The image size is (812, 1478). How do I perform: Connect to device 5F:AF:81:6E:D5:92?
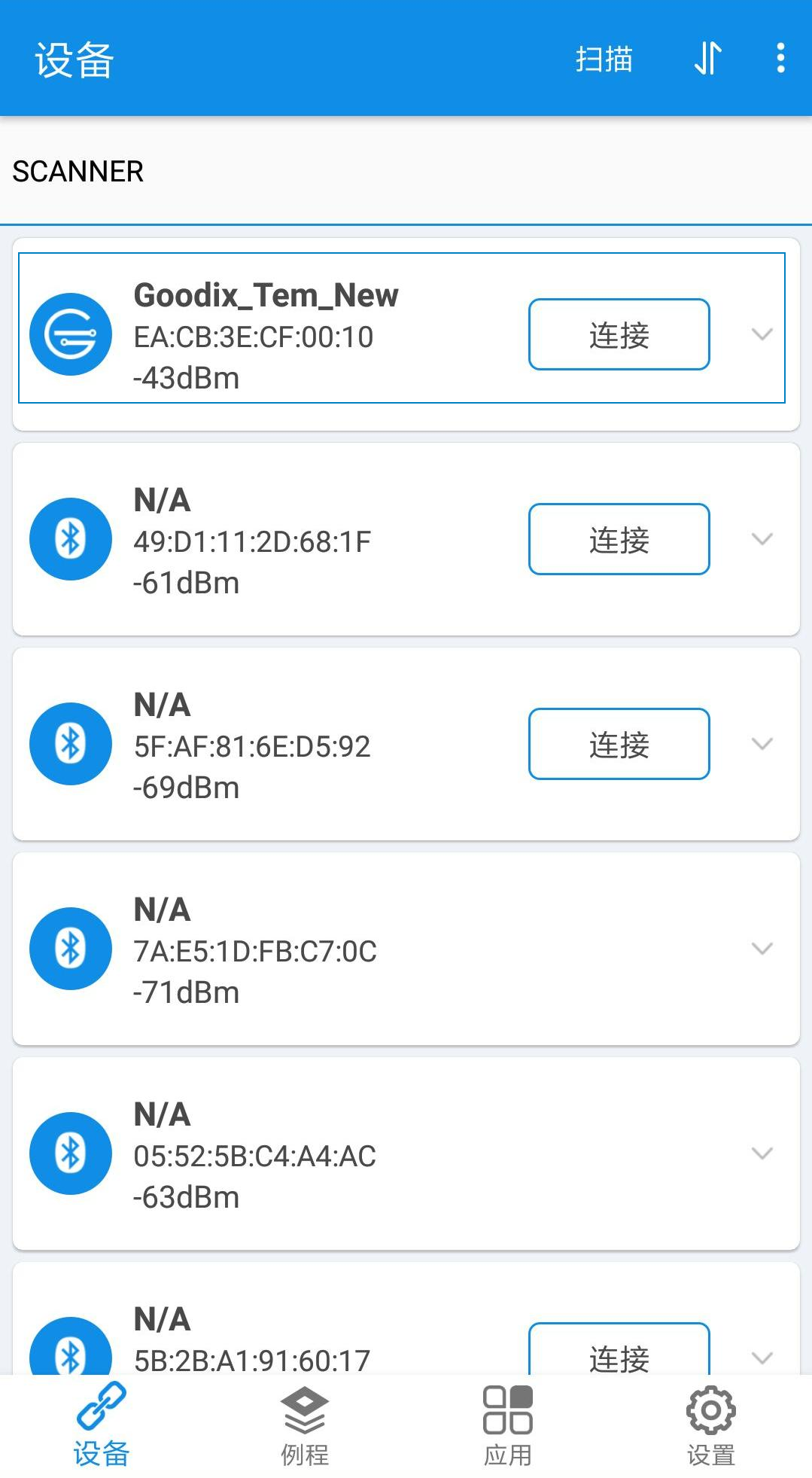tap(619, 744)
